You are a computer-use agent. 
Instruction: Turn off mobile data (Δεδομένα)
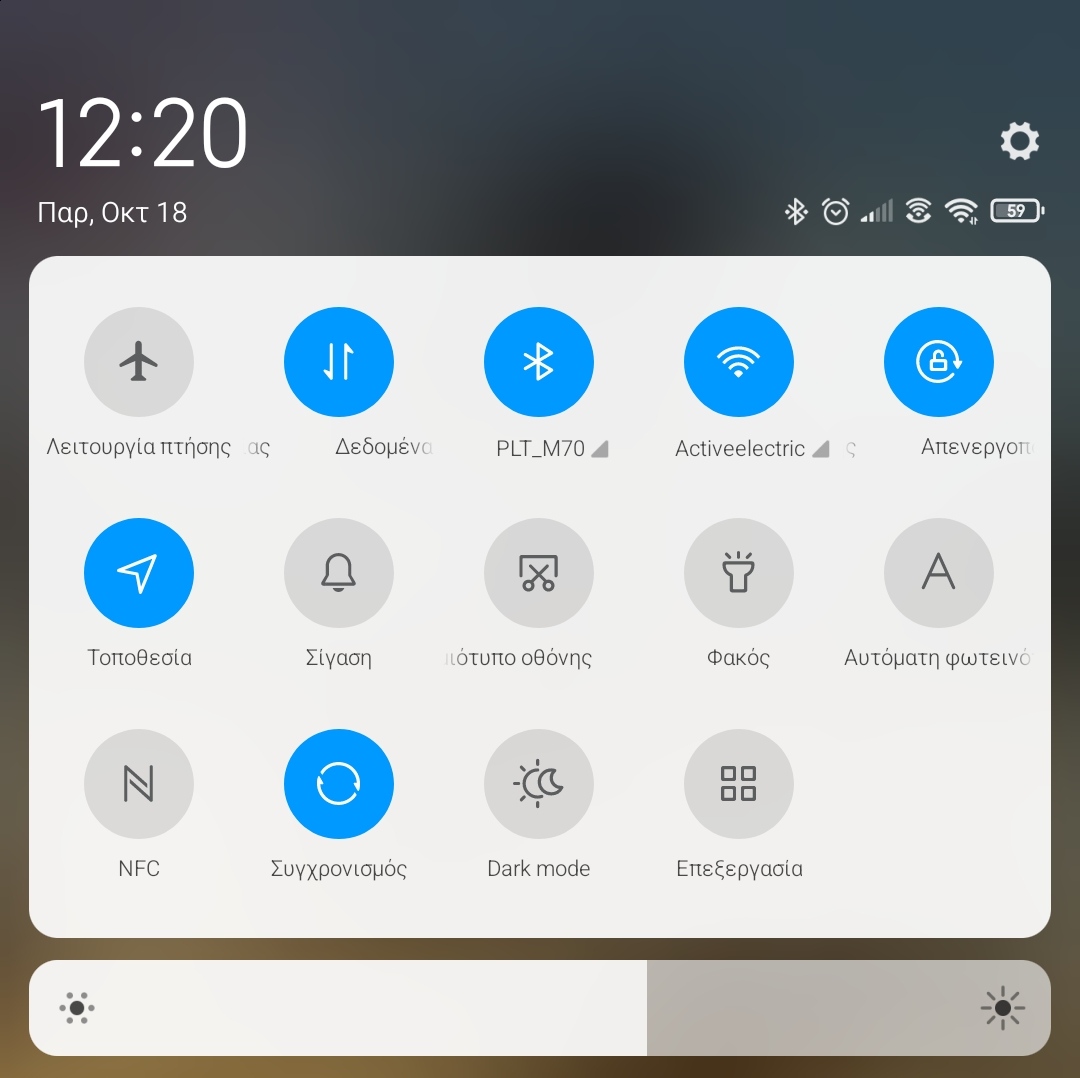click(x=339, y=361)
